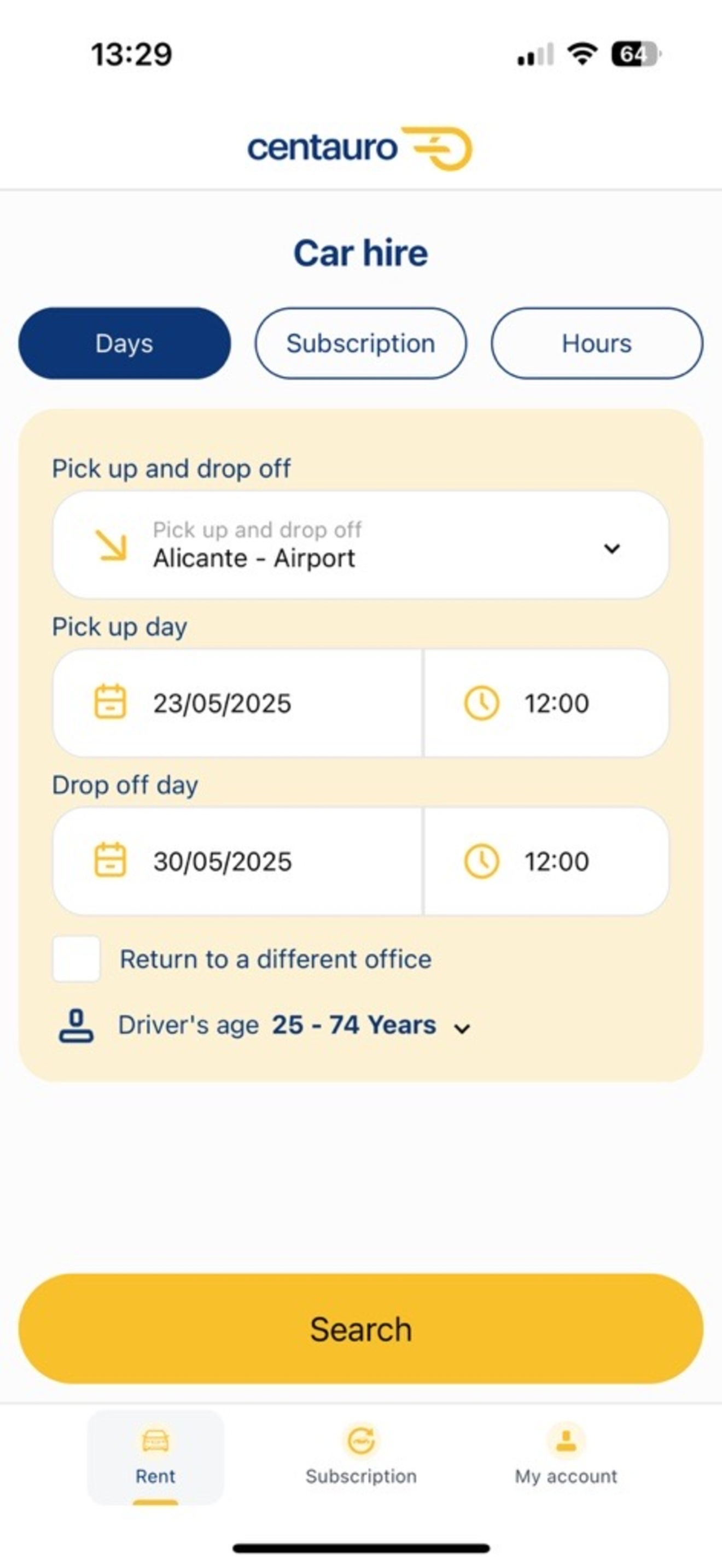
Task: Check the box next to Return to a different office
Action: click(77, 959)
